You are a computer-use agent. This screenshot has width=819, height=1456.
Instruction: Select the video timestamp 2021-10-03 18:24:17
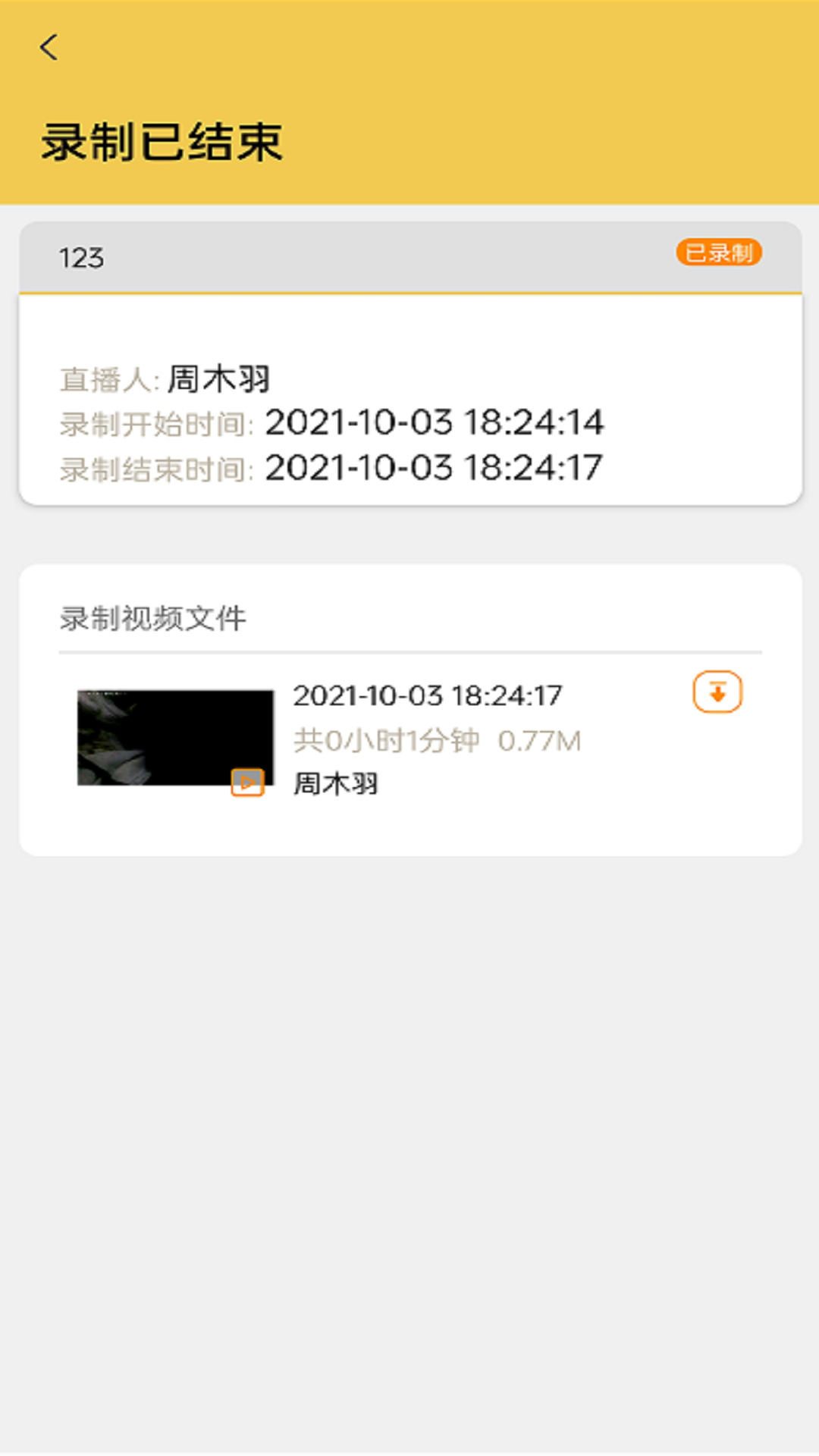[x=428, y=694]
